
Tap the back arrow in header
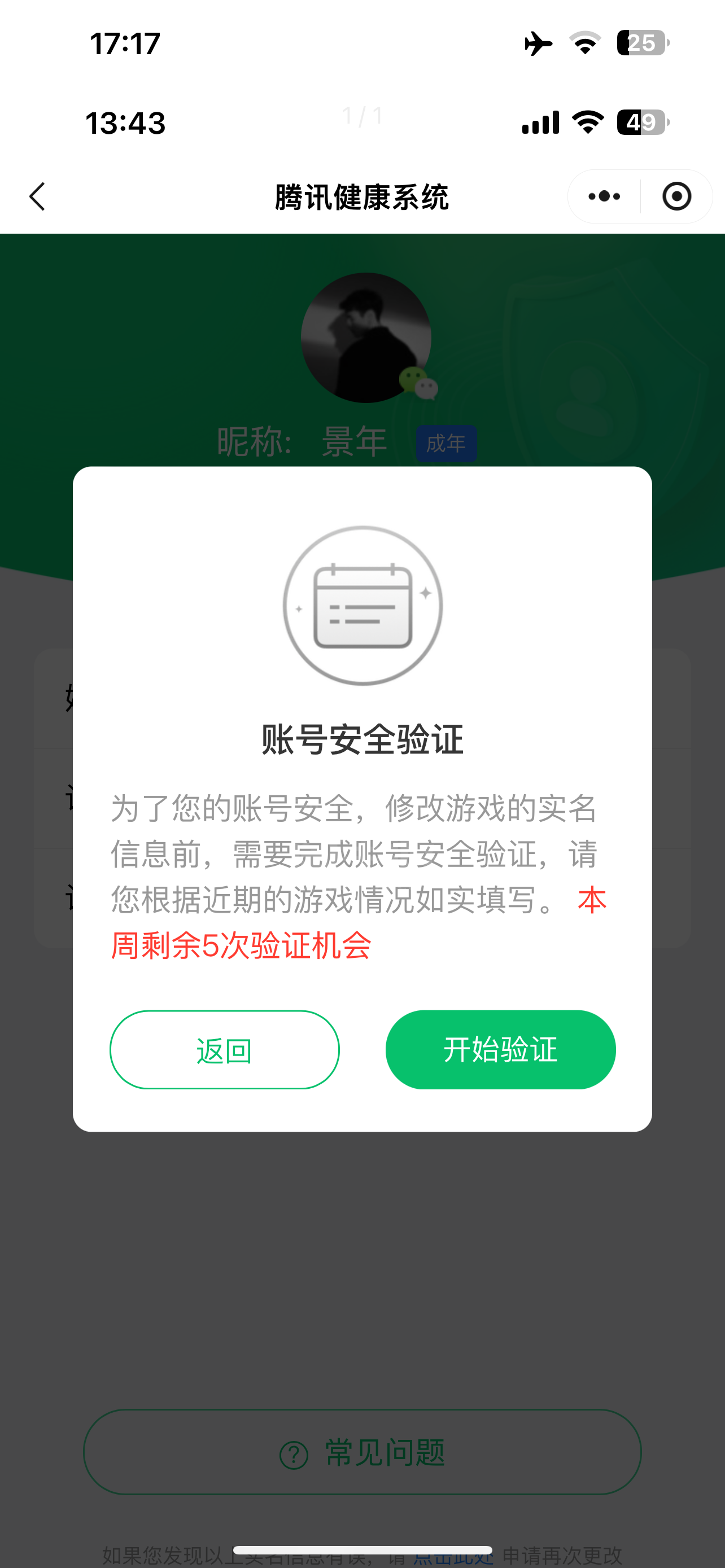coord(38,196)
